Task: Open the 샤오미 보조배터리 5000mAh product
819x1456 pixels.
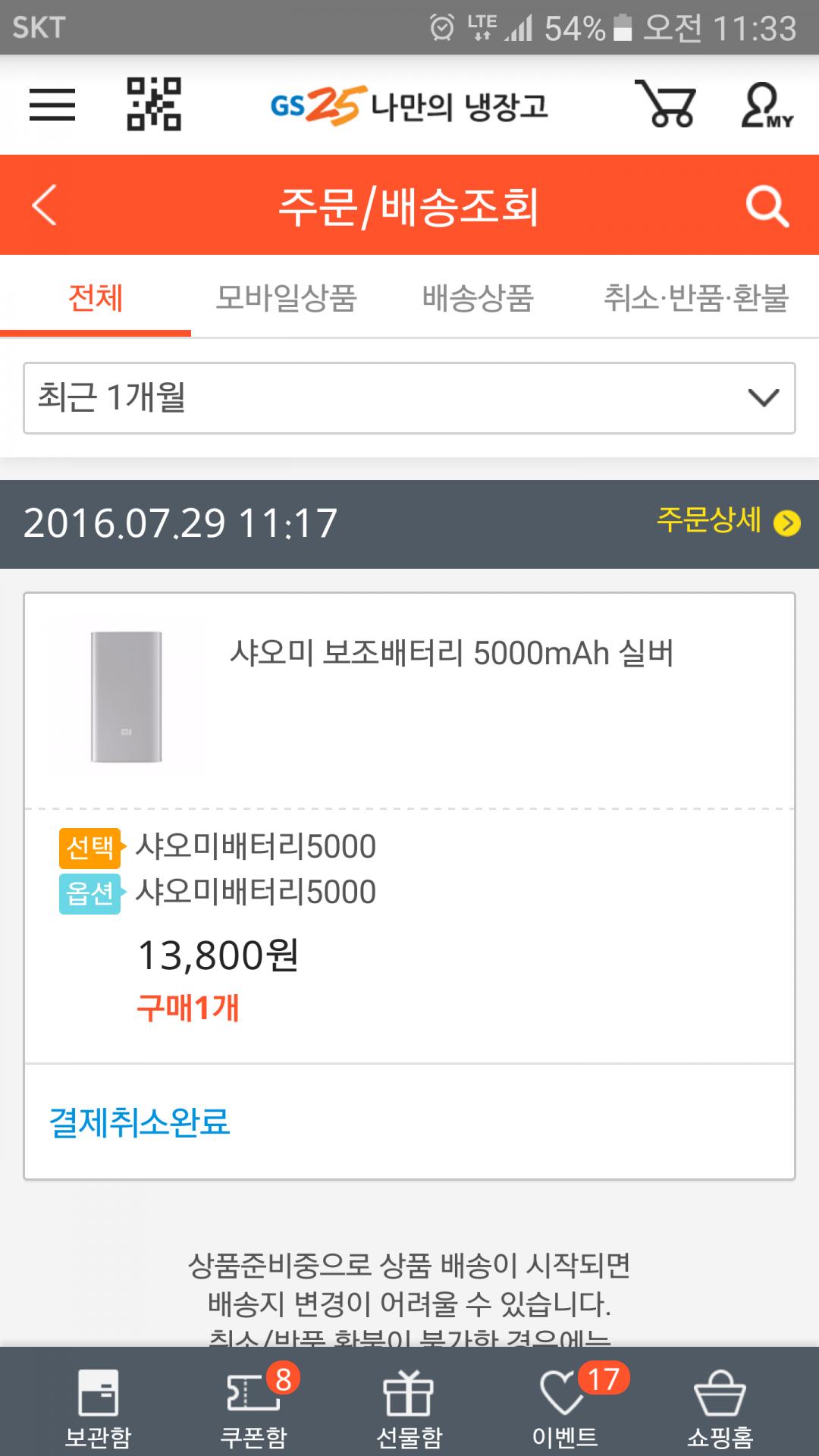Action: (451, 653)
